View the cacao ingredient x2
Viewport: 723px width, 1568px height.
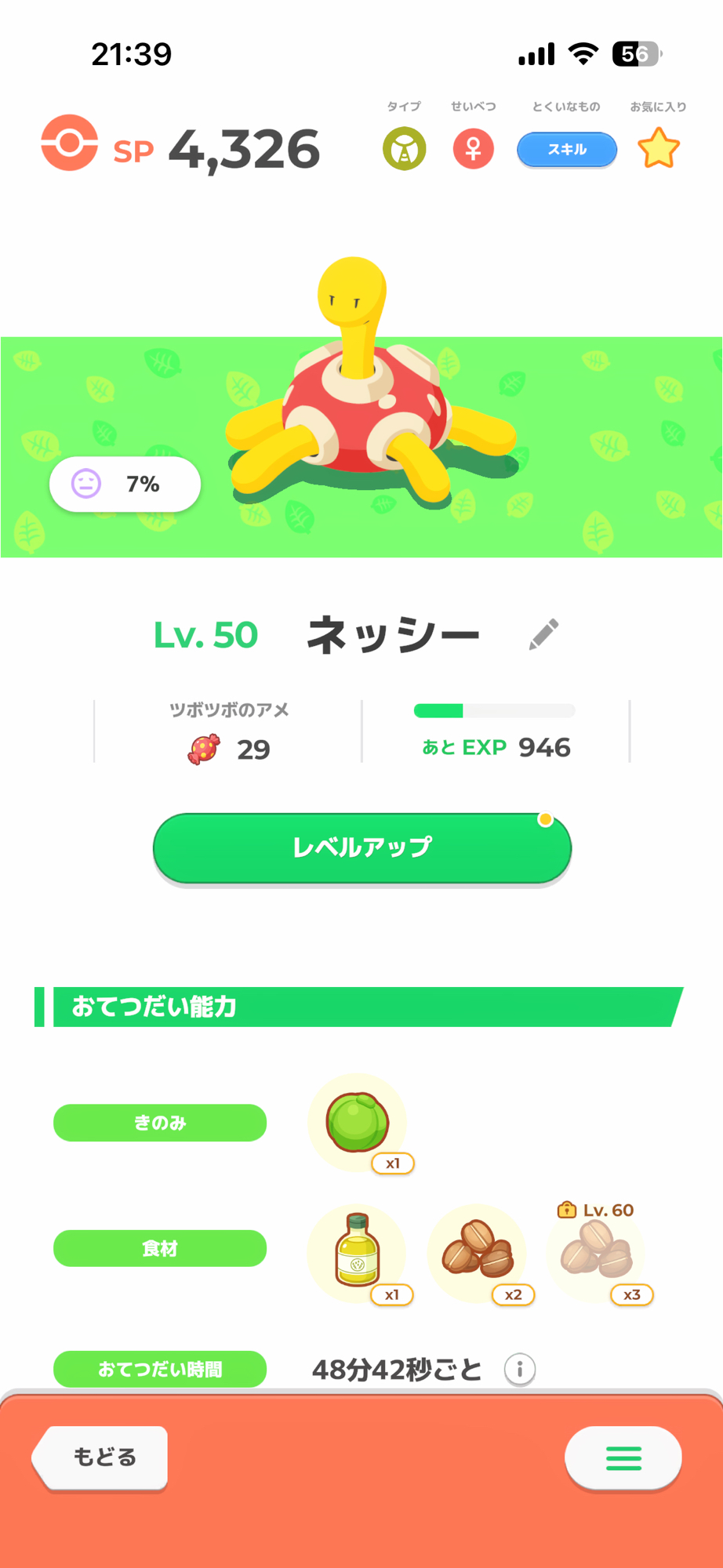point(477,1252)
